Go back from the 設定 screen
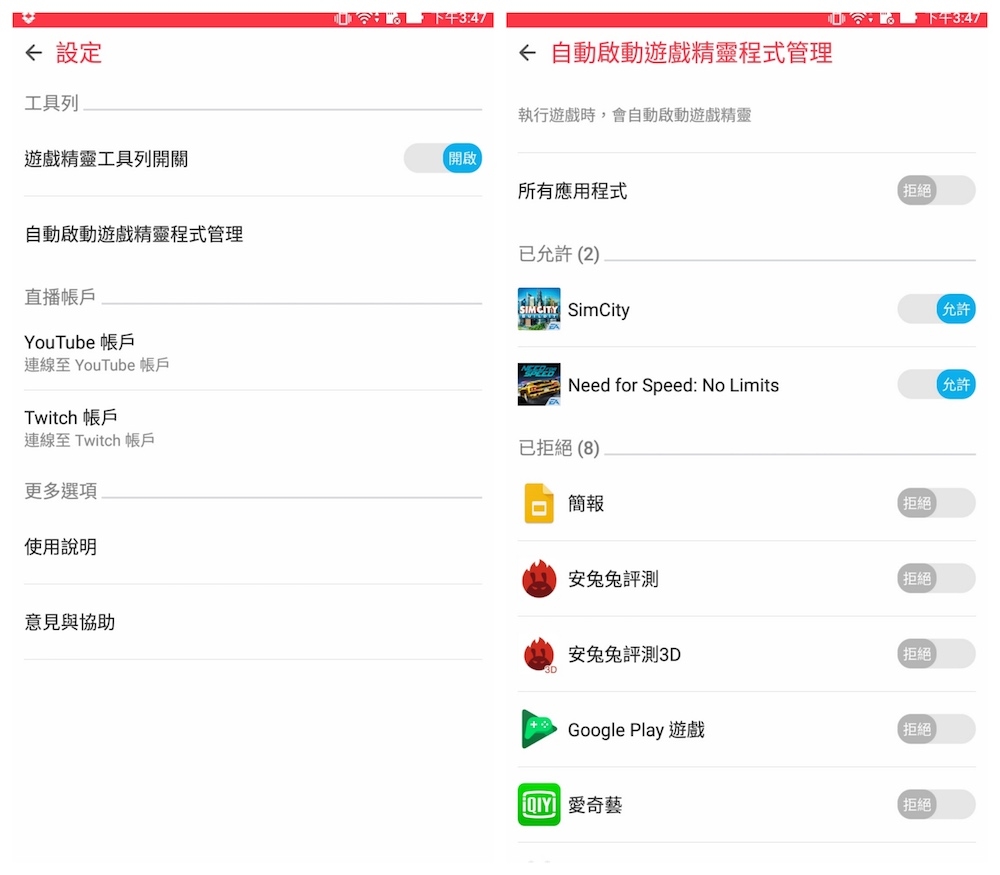The image size is (1000, 875). coord(34,53)
